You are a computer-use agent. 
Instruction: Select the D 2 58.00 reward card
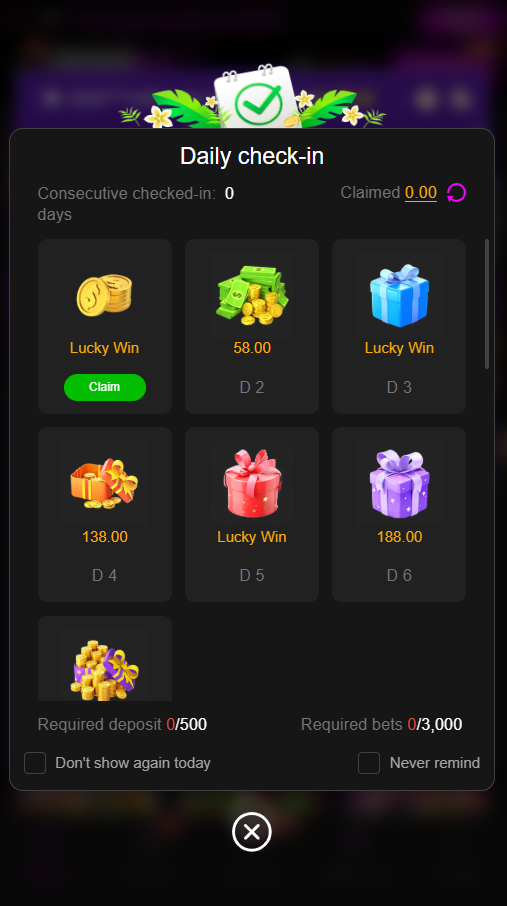pyautogui.click(x=252, y=326)
